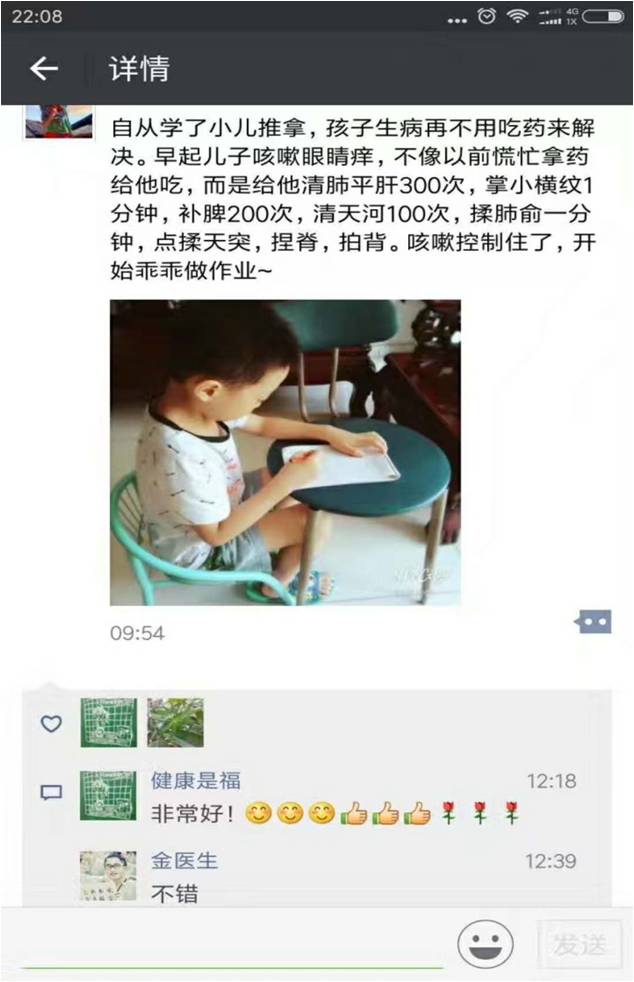Open the post author's avatar
The height and width of the screenshot is (982, 634).
point(58,122)
